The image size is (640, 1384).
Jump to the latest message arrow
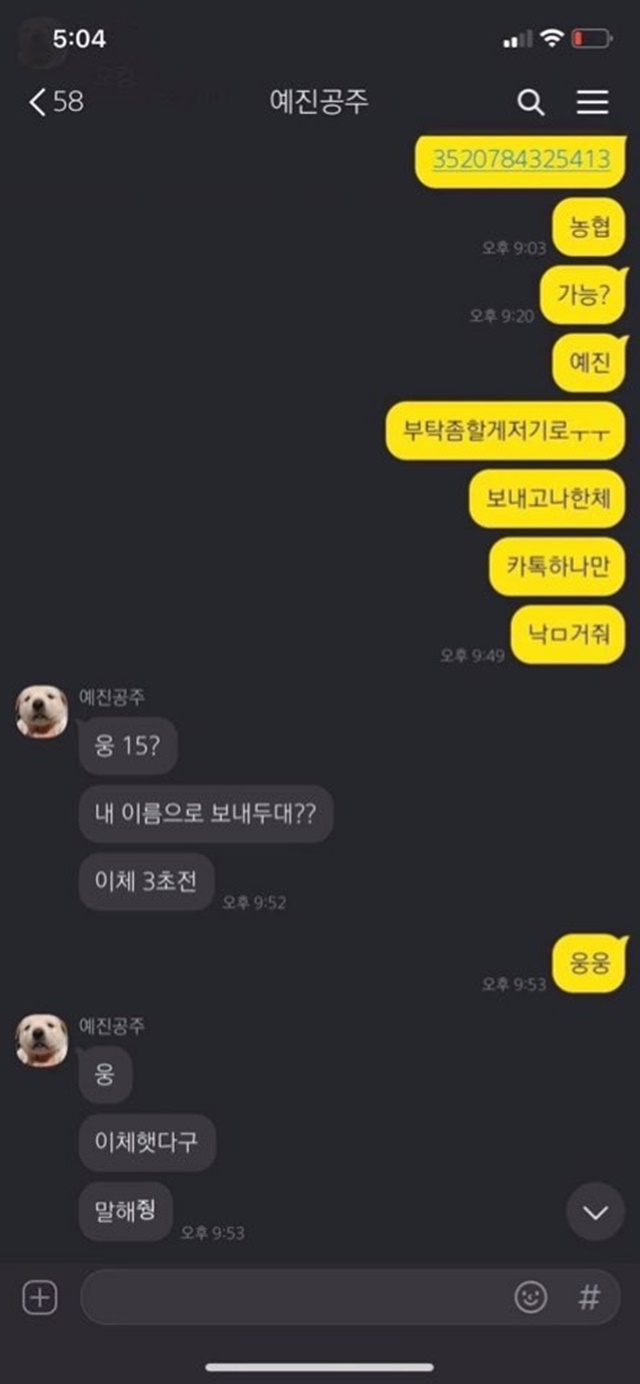pyautogui.click(x=596, y=1213)
